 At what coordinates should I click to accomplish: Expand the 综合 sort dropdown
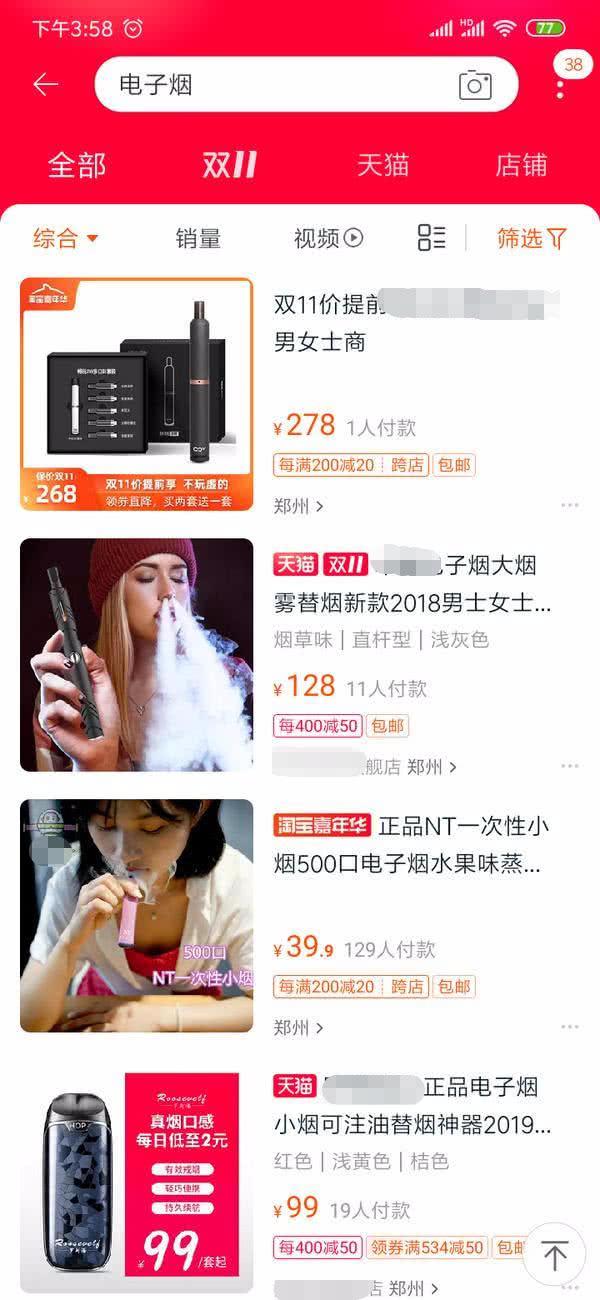pos(66,238)
